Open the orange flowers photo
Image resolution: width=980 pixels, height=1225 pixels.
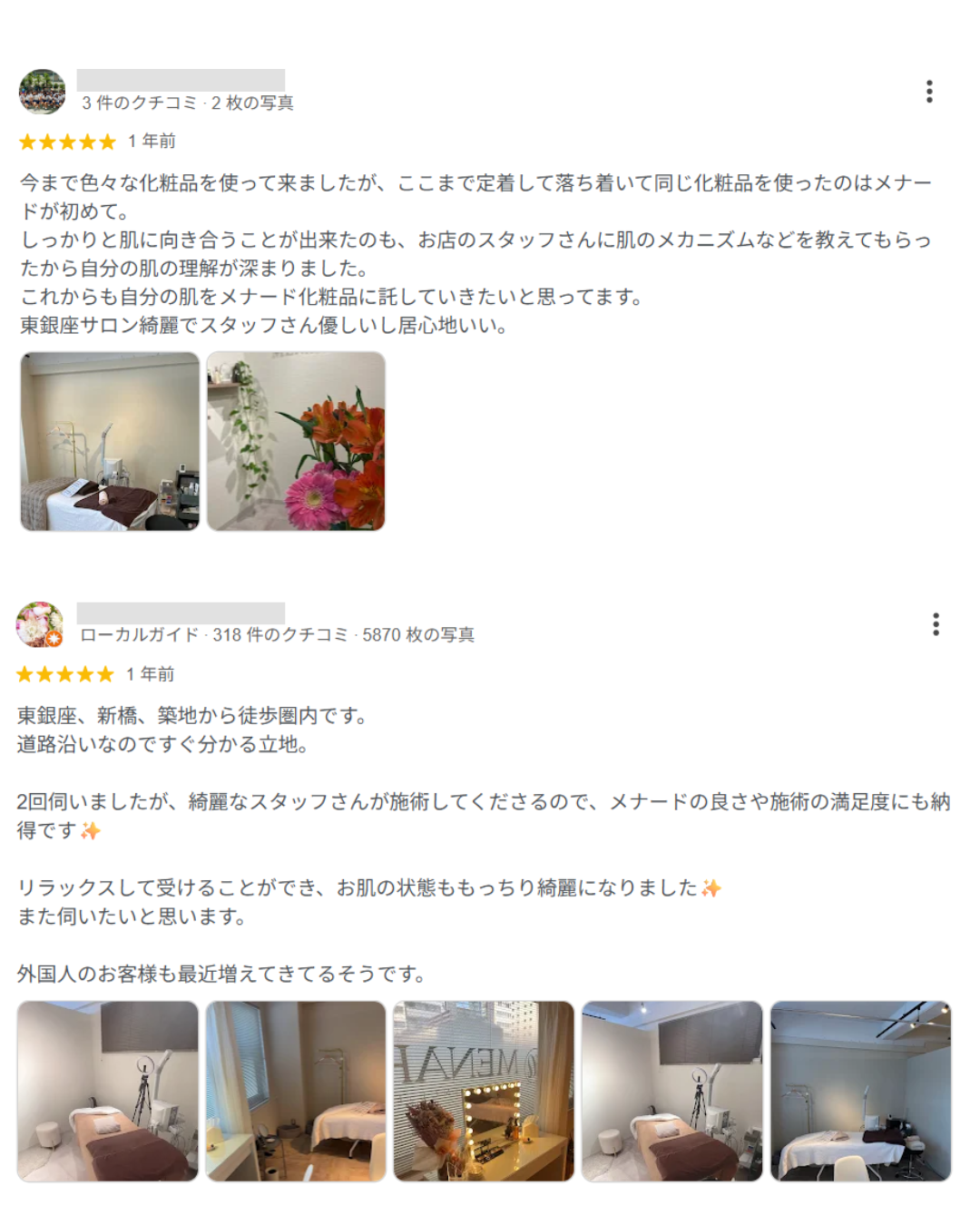pyautogui.click(x=296, y=441)
